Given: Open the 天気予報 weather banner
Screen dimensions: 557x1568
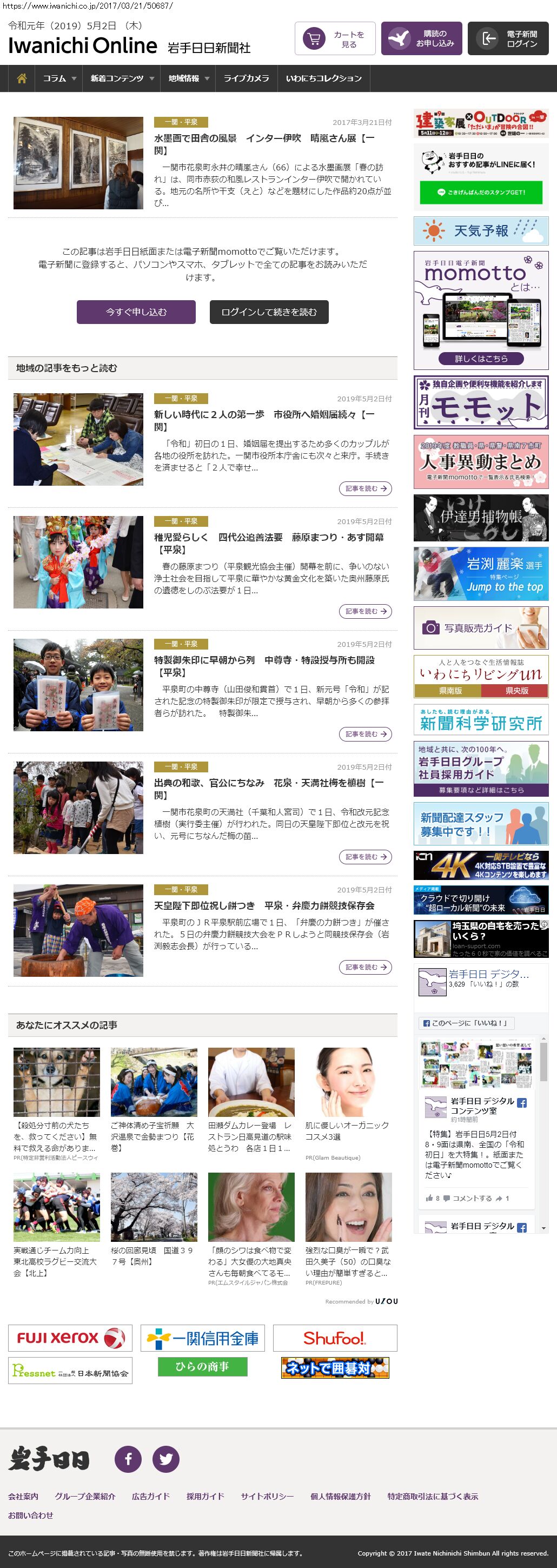Looking at the screenshot, I should (x=480, y=231).
